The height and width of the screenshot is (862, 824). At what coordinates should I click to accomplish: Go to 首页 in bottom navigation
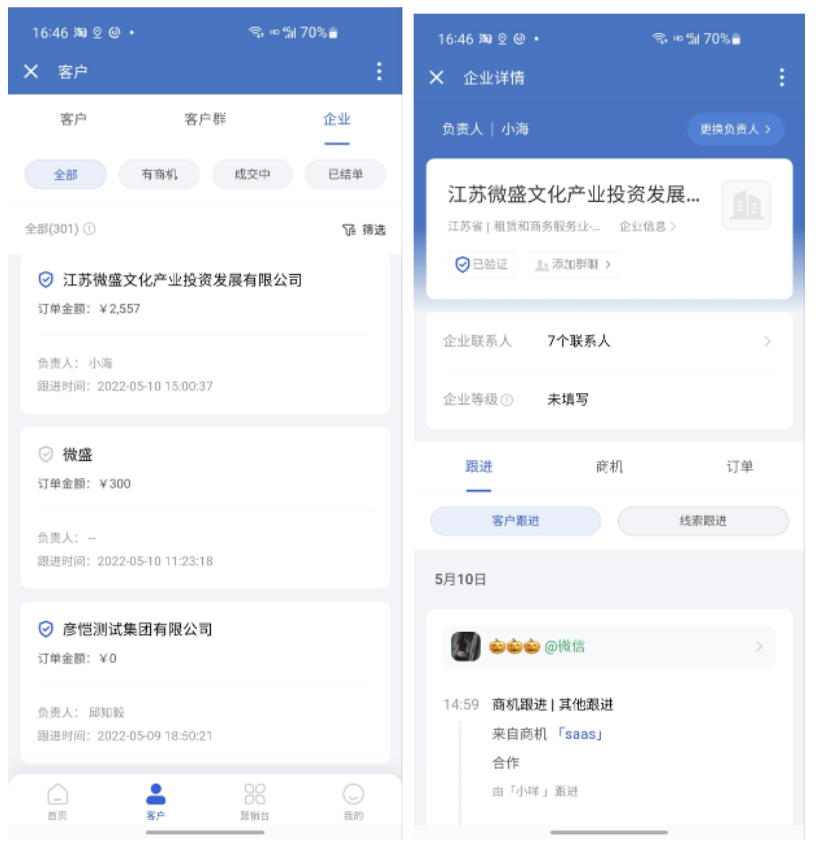(x=58, y=801)
